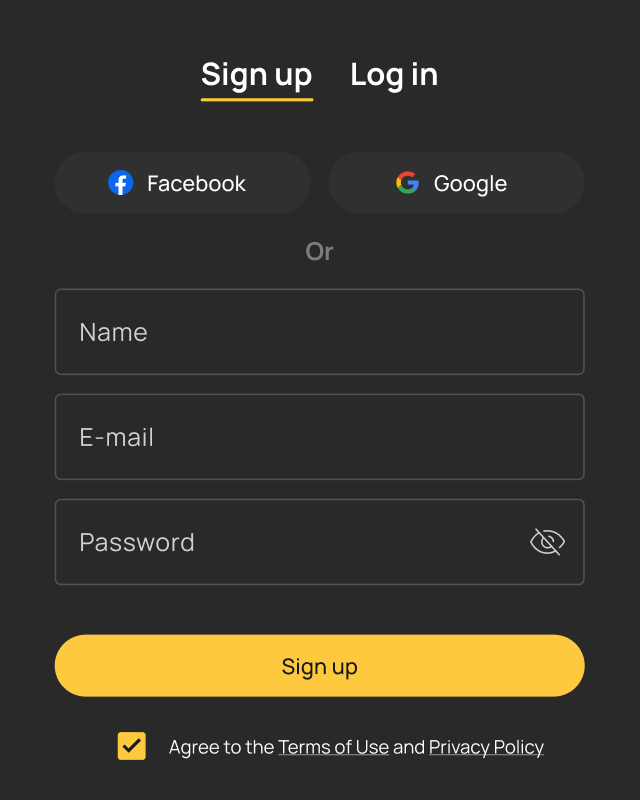Toggle password visibility eye icon
Viewport: 640px width, 800px height.
(547, 542)
